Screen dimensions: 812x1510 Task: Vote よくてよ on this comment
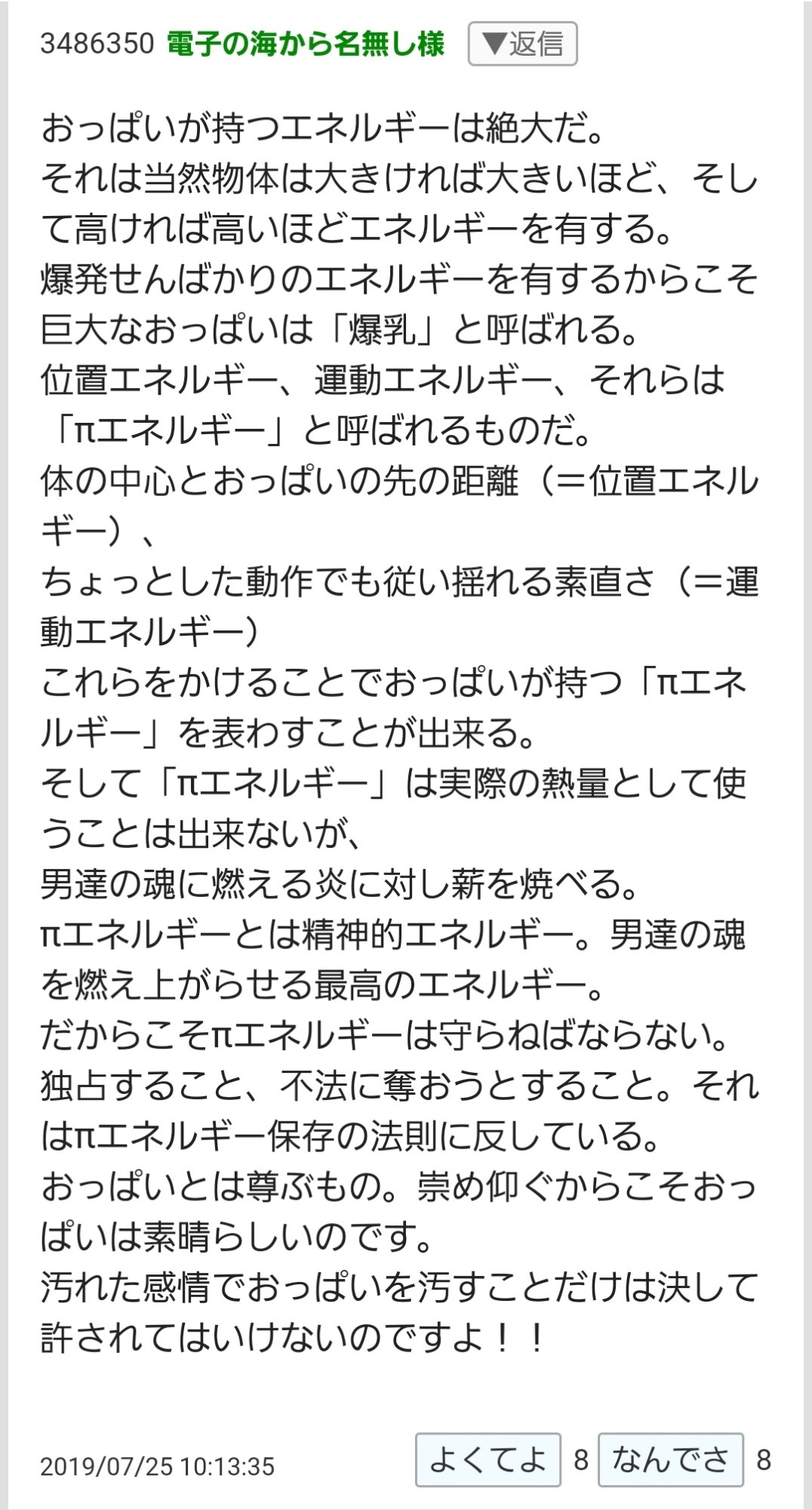[x=488, y=1459]
